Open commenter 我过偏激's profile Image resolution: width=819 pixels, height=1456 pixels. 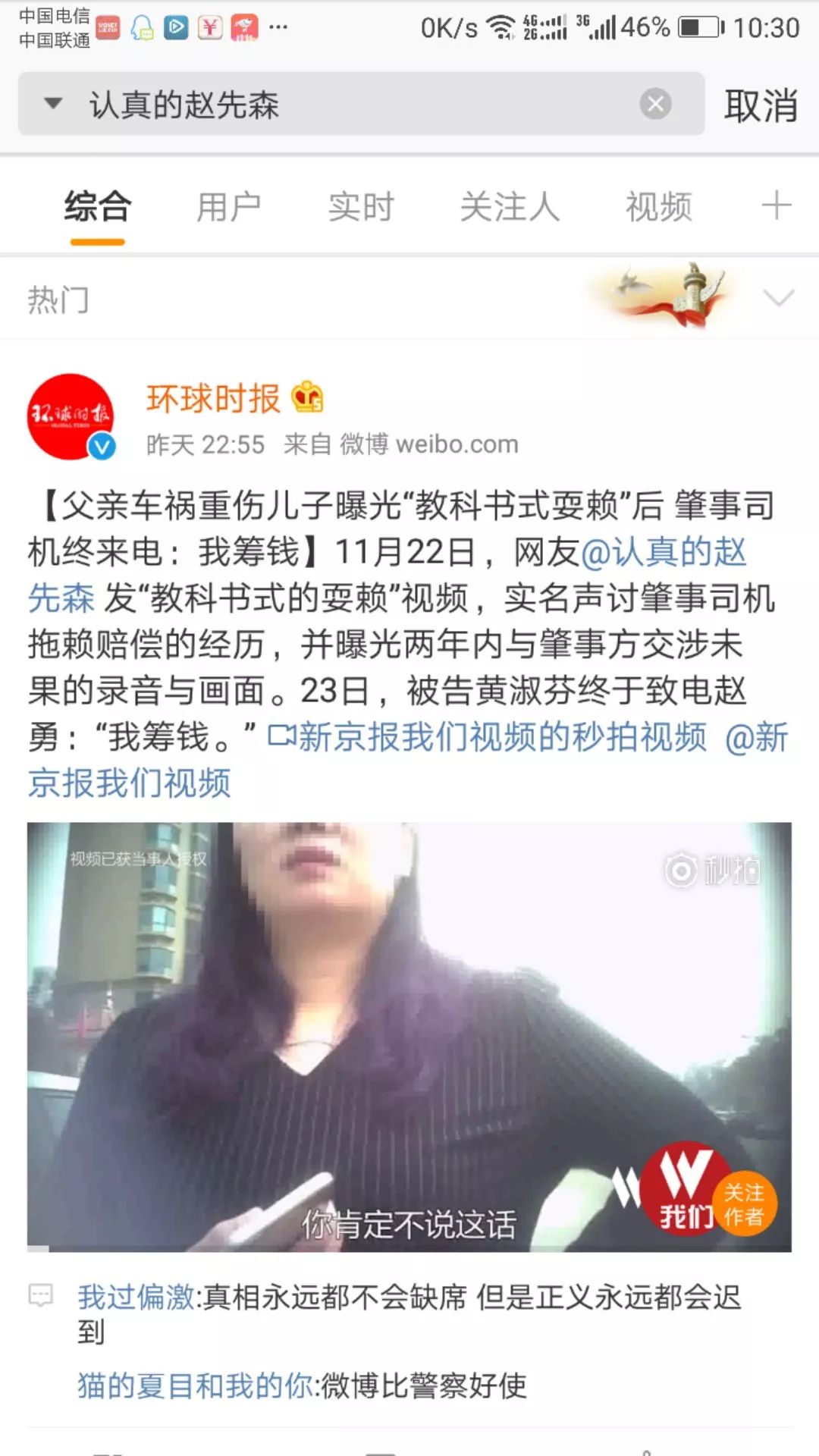136,1298
